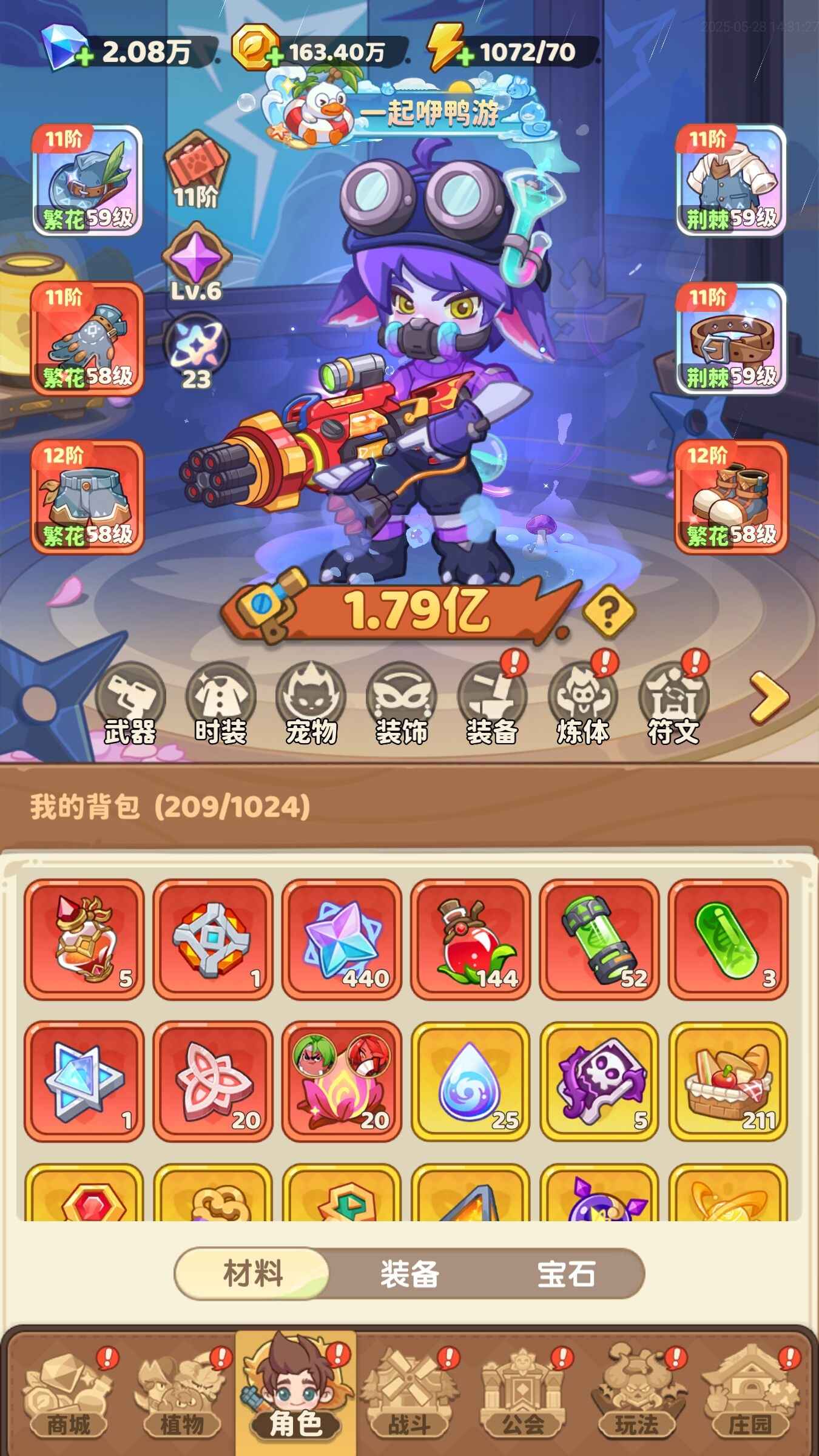
Task: Open the 武器 weapon menu
Action: [x=130, y=704]
